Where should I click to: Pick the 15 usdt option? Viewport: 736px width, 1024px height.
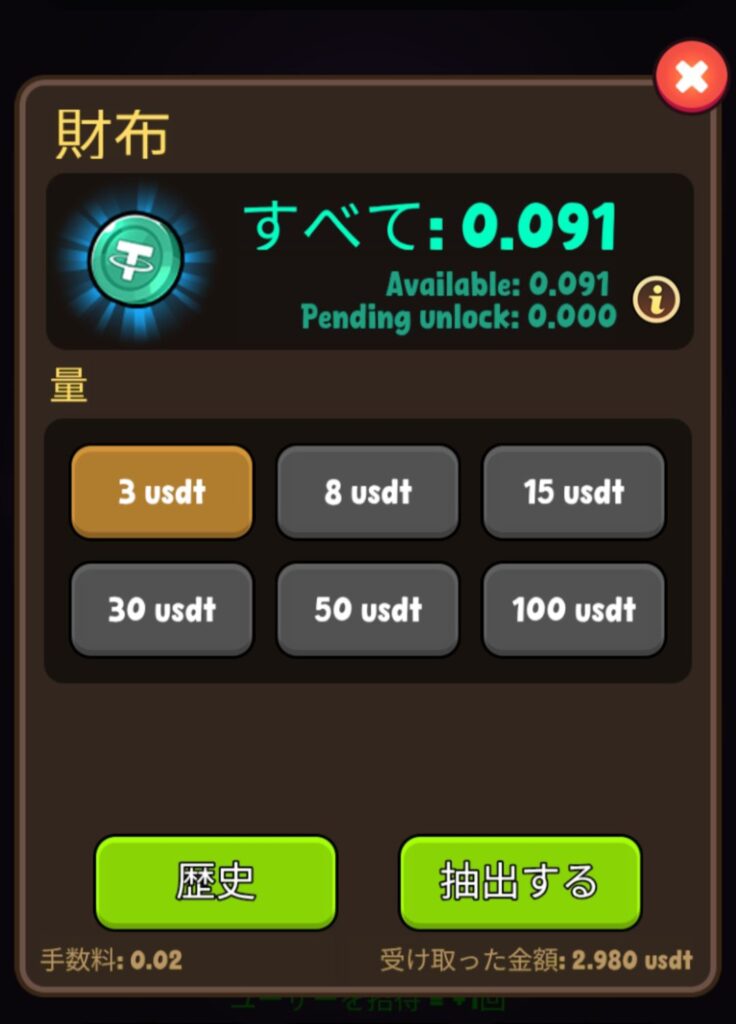[574, 491]
